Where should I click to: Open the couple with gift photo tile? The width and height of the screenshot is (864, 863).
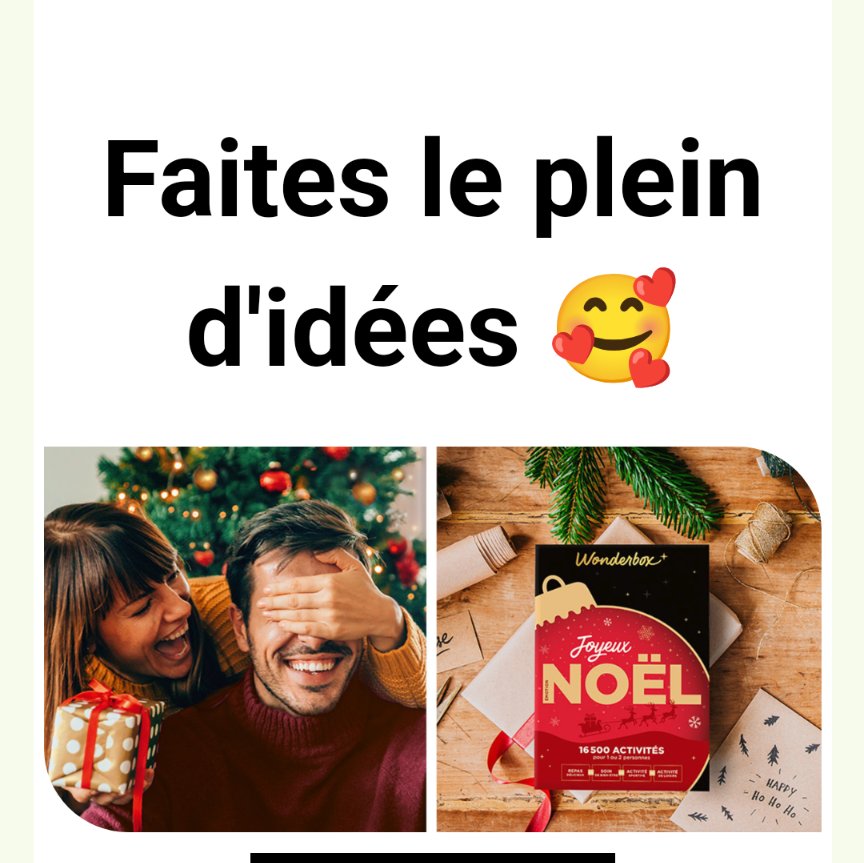pos(235,638)
